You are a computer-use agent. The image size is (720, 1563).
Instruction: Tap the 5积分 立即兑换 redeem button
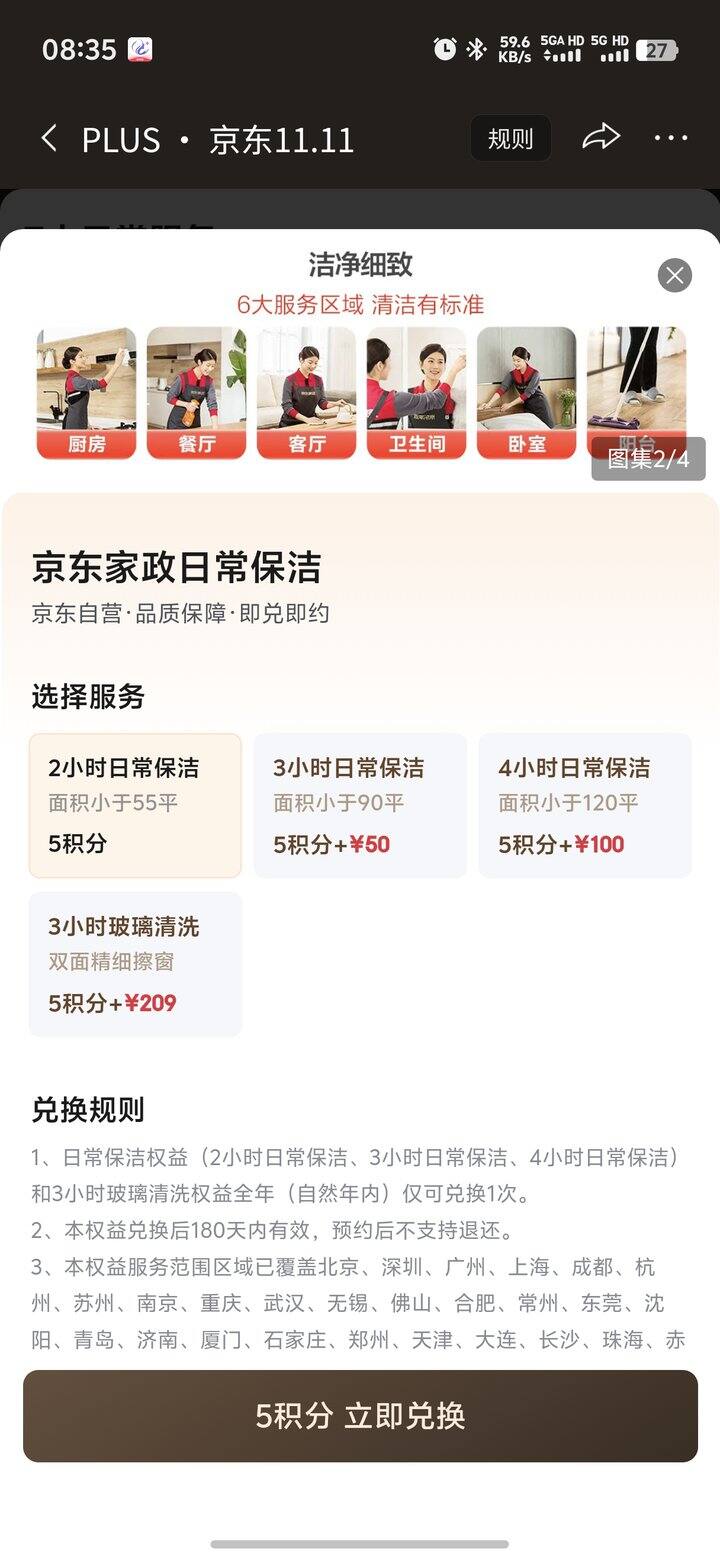[x=360, y=1414]
